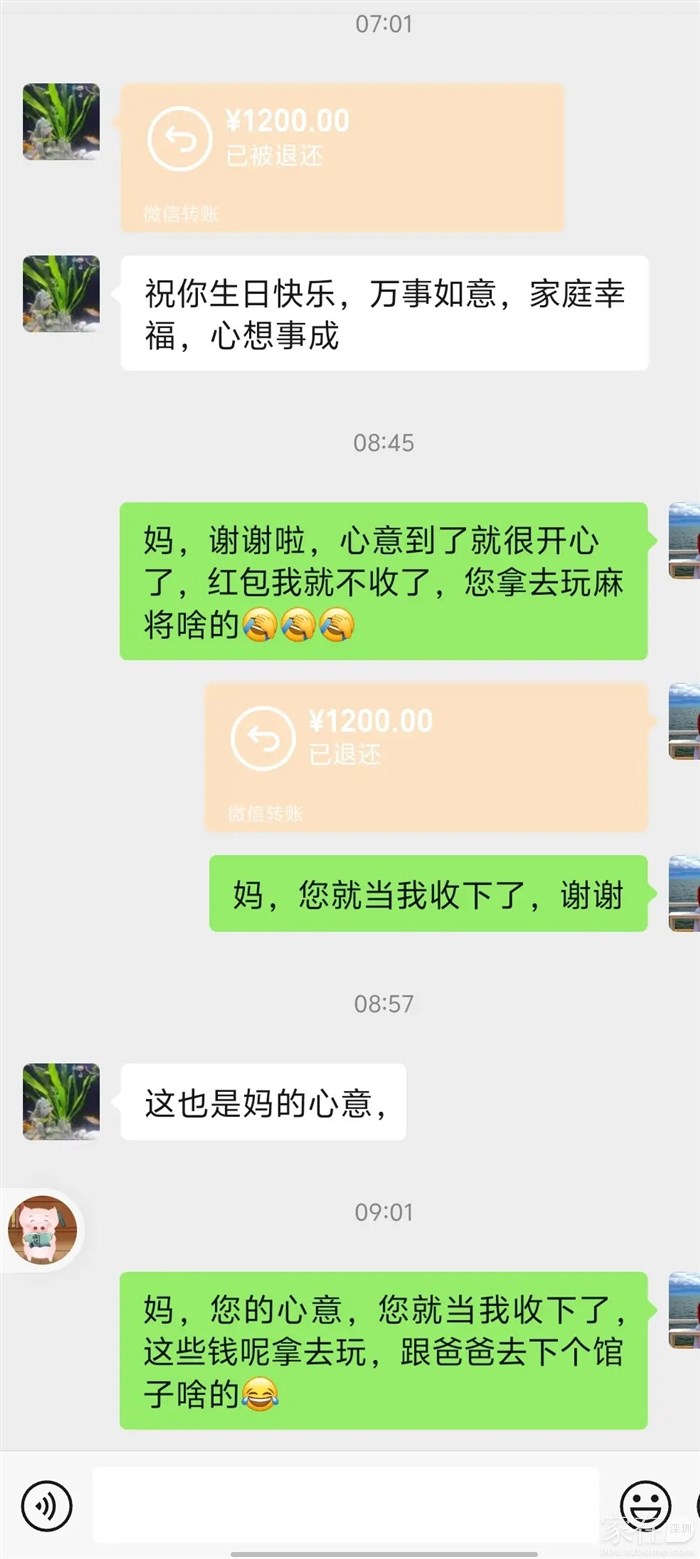The height and width of the screenshot is (1559, 700).
Task: Tap the avatar next to 这也是妈的心意
Action: (61, 1101)
